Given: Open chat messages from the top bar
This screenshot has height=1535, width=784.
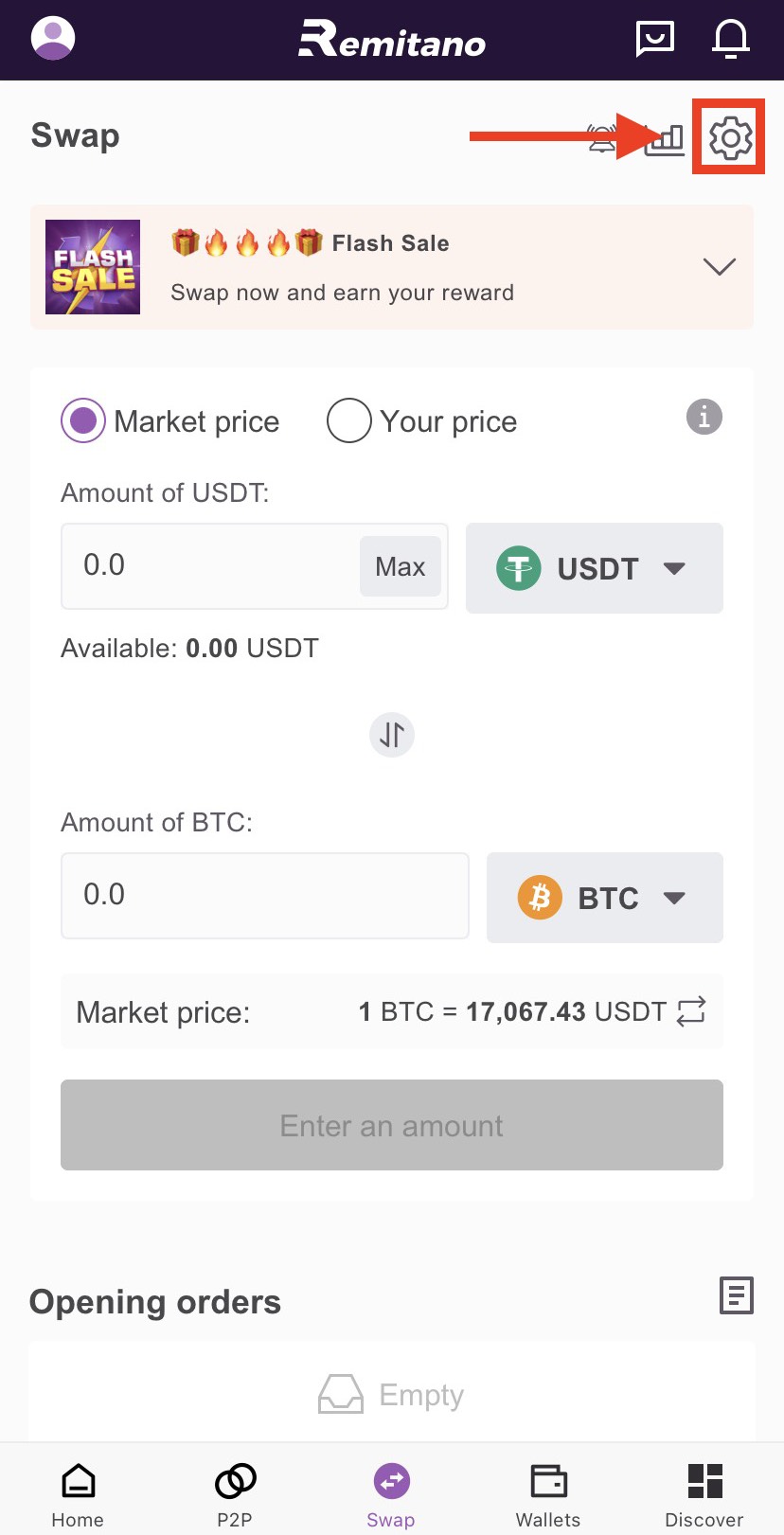Looking at the screenshot, I should click(654, 39).
